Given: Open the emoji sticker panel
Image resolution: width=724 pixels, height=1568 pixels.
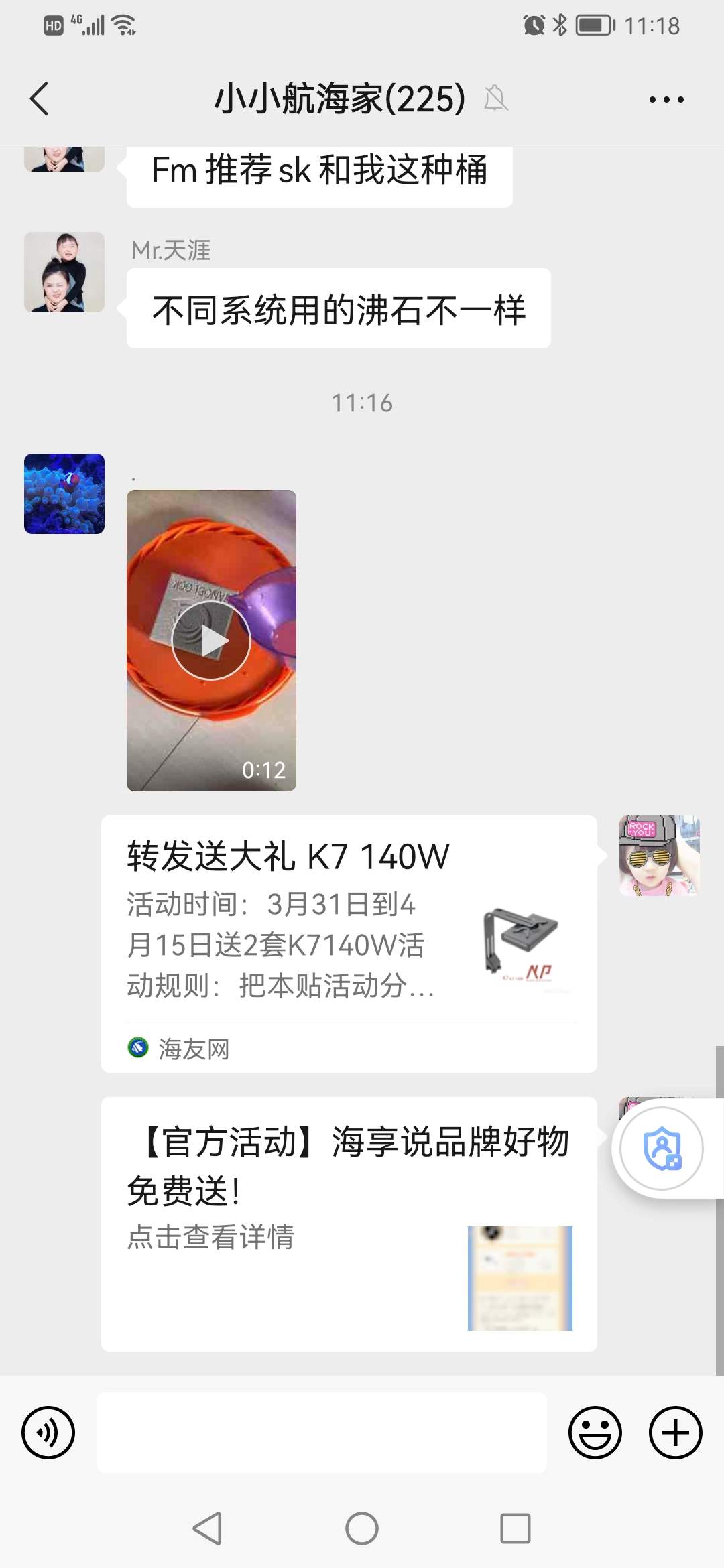Looking at the screenshot, I should coord(595,1433).
